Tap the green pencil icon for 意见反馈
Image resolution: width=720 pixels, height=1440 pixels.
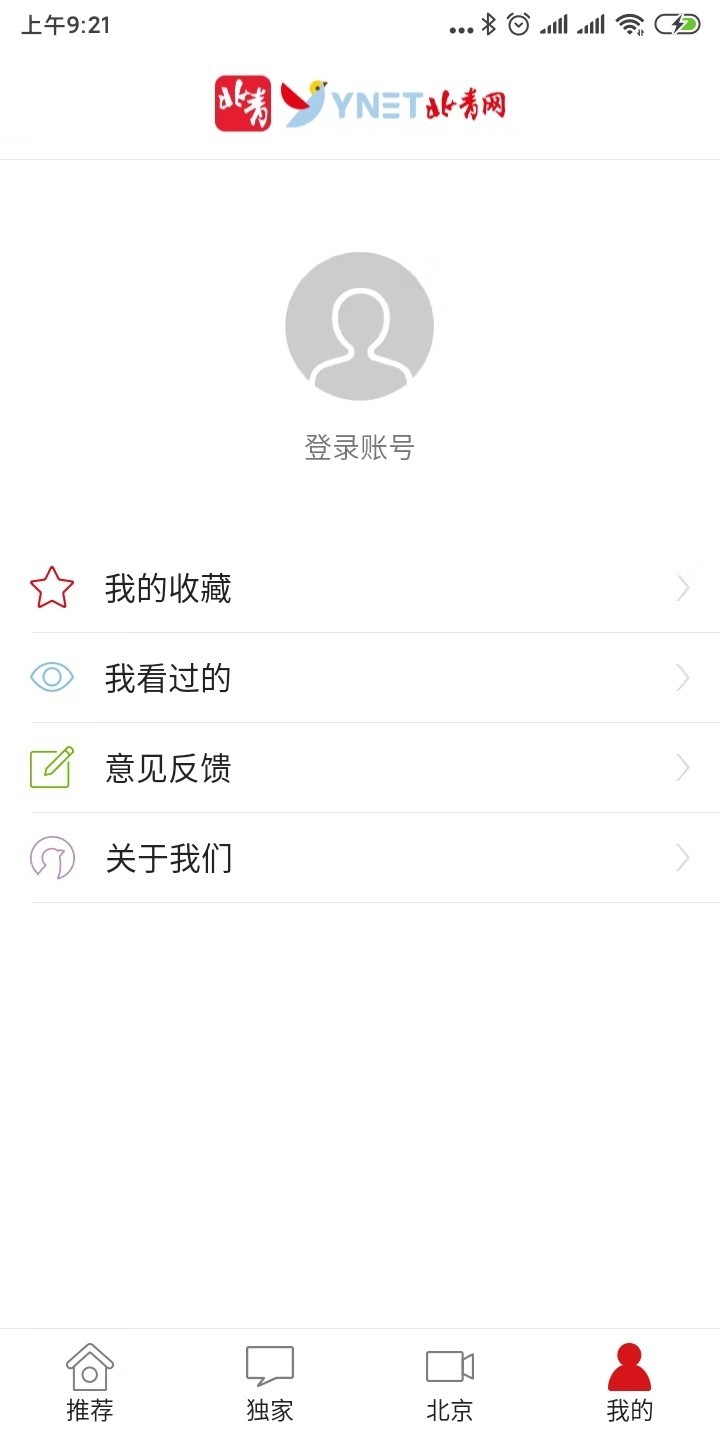[53, 768]
